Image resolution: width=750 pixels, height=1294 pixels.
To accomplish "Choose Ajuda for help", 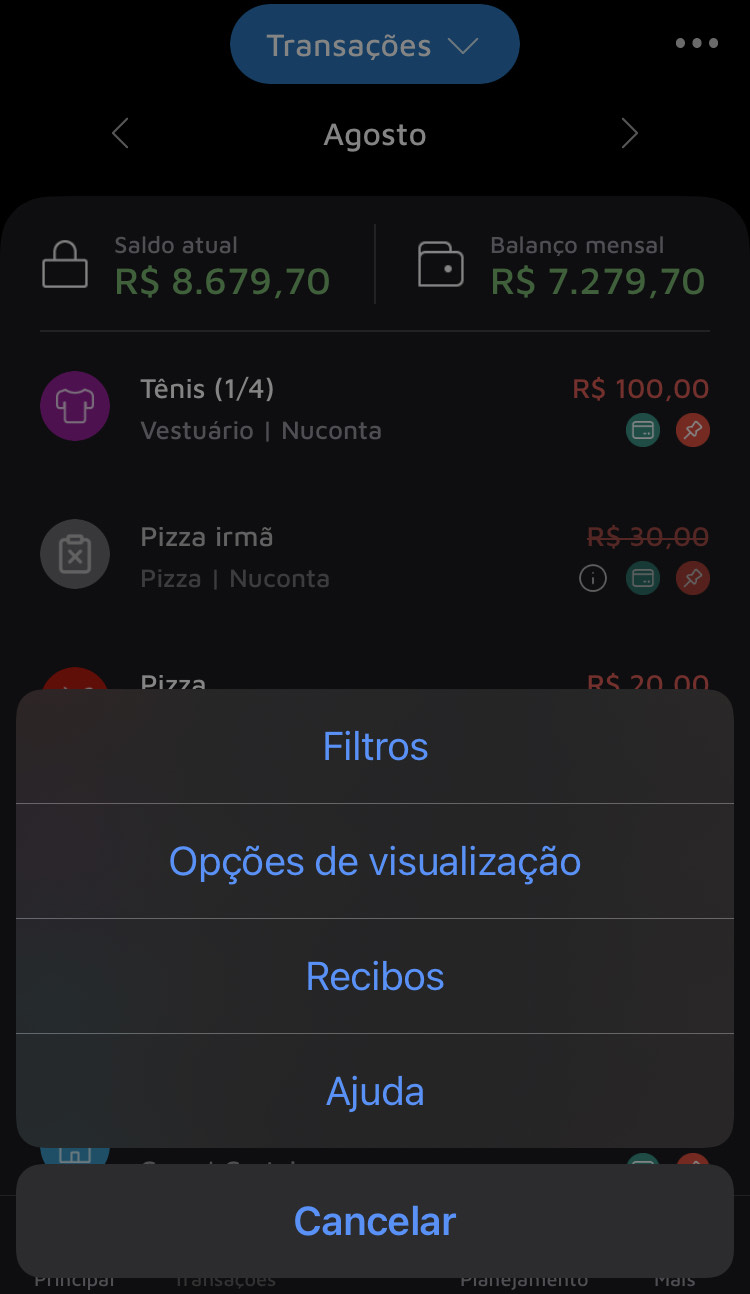I will pyautogui.click(x=375, y=1091).
